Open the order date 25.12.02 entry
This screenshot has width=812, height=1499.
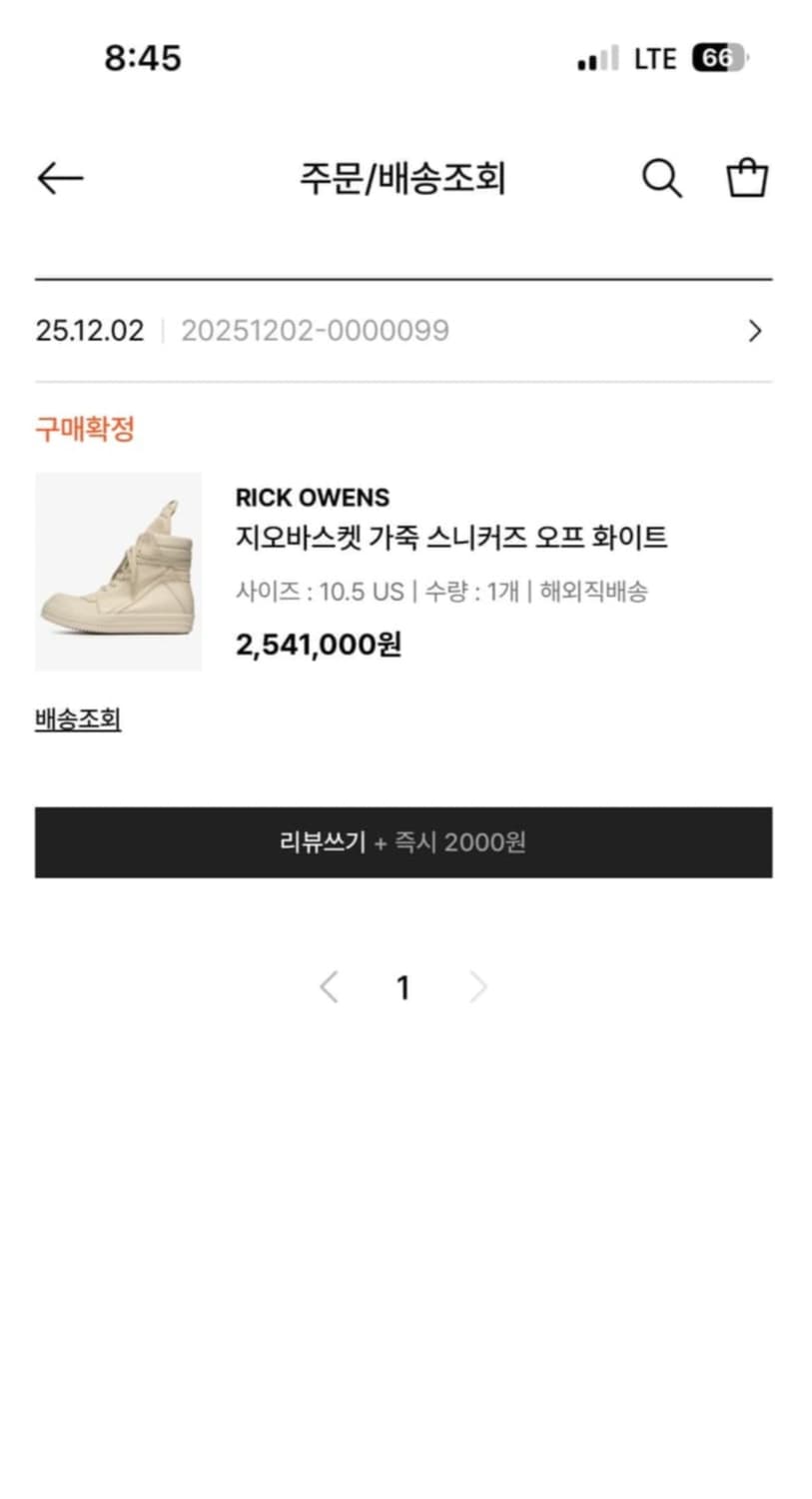[x=90, y=330]
